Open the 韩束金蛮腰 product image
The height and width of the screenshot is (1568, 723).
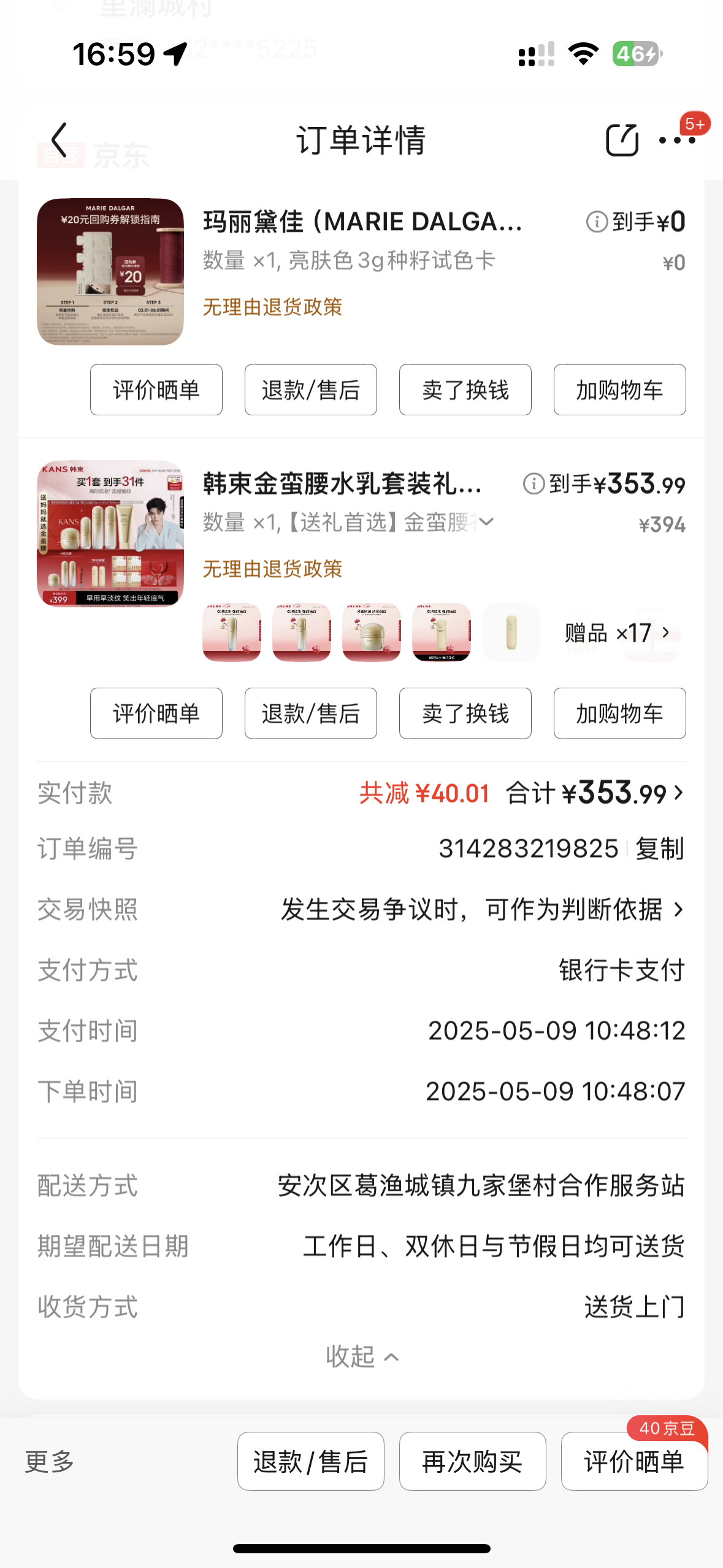point(110,534)
